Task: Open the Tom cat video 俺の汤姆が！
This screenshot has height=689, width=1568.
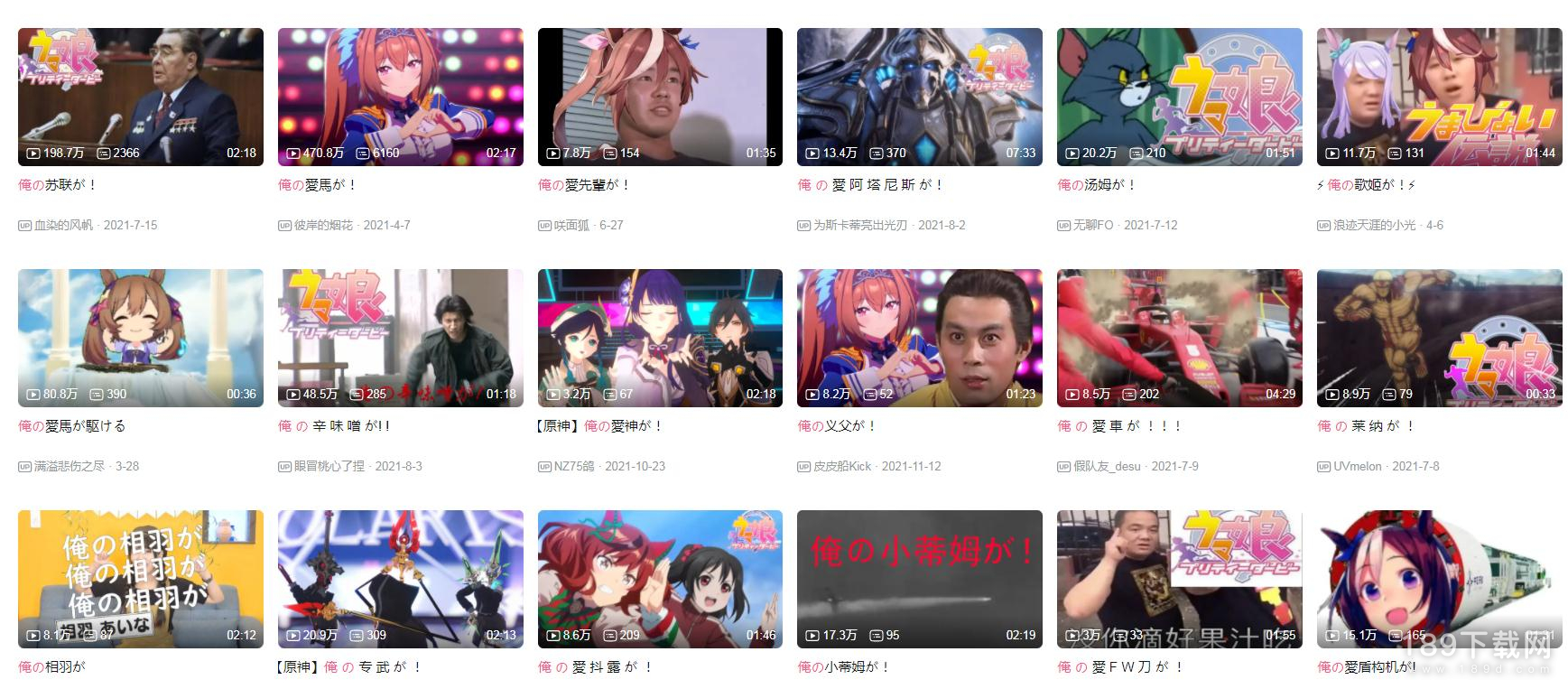Action: click(1179, 97)
